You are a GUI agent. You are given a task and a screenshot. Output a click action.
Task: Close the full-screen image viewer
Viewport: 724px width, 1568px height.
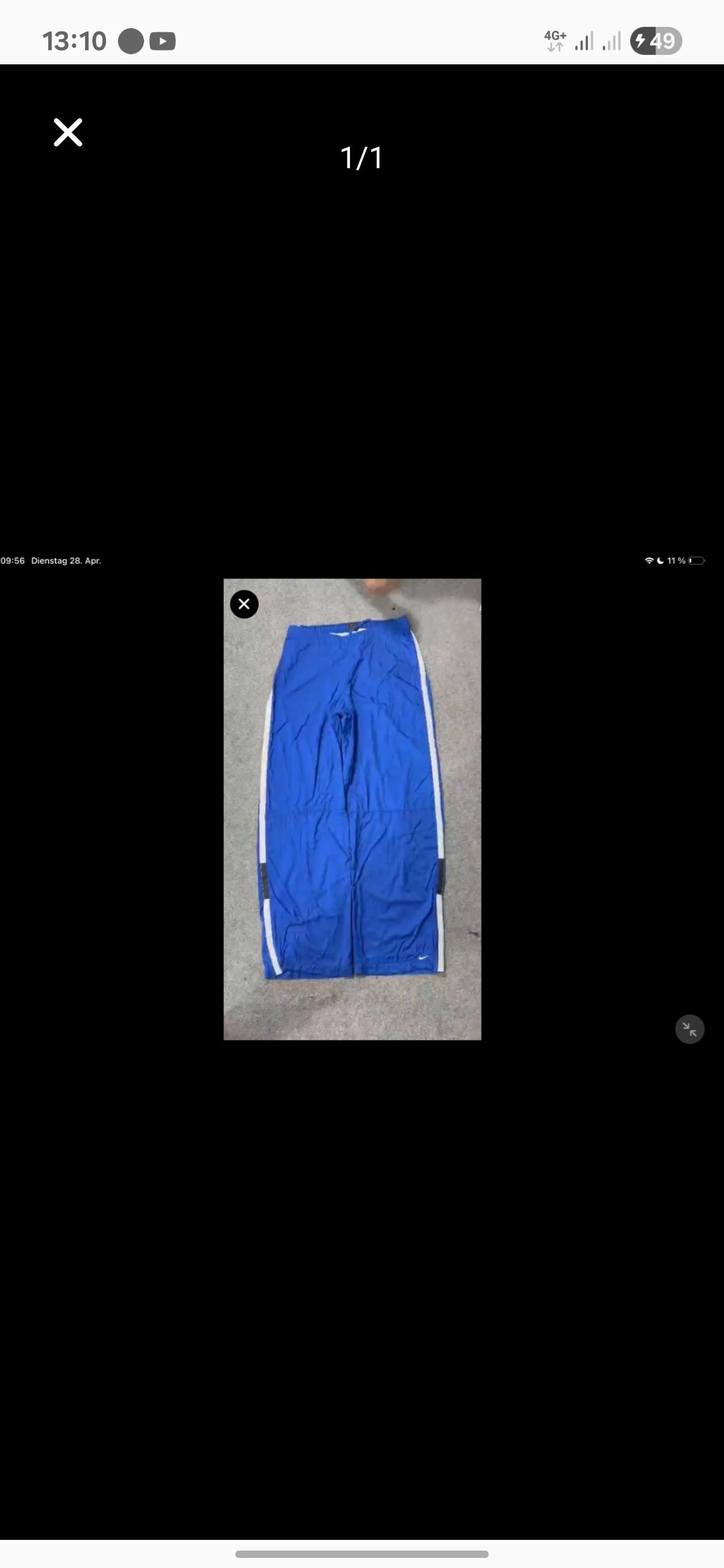[68, 132]
